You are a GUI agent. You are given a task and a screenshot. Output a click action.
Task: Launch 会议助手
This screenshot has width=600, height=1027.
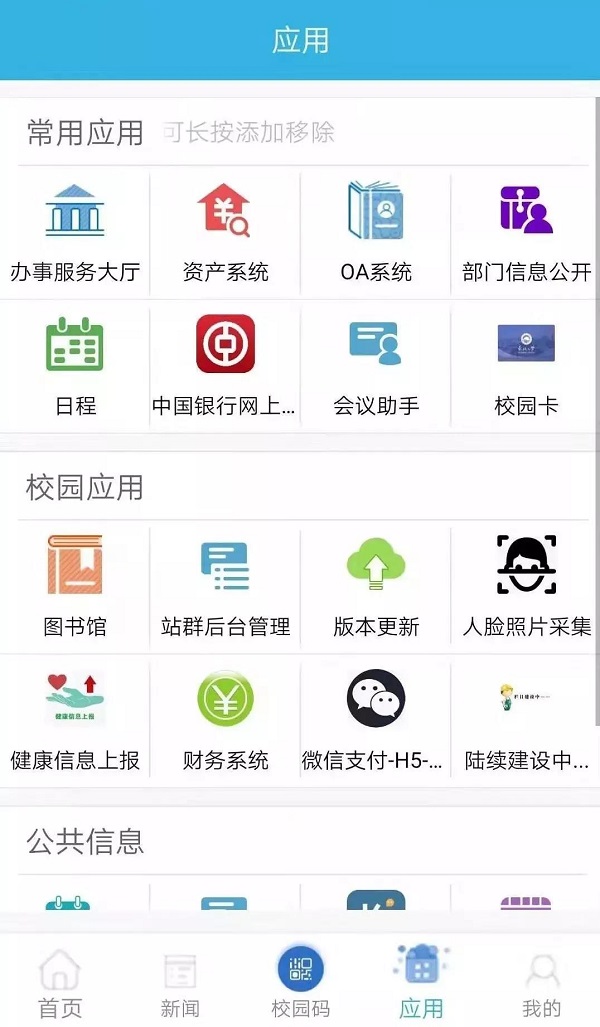coord(375,366)
